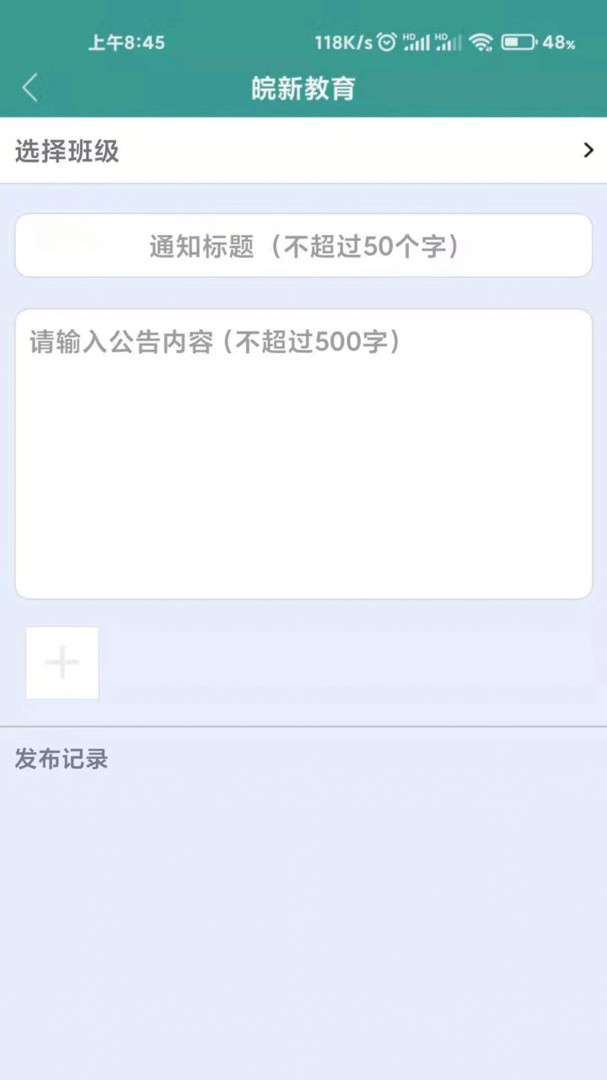The width and height of the screenshot is (607, 1080).
Task: Tap the 通知标题 title input field
Action: [x=303, y=246]
